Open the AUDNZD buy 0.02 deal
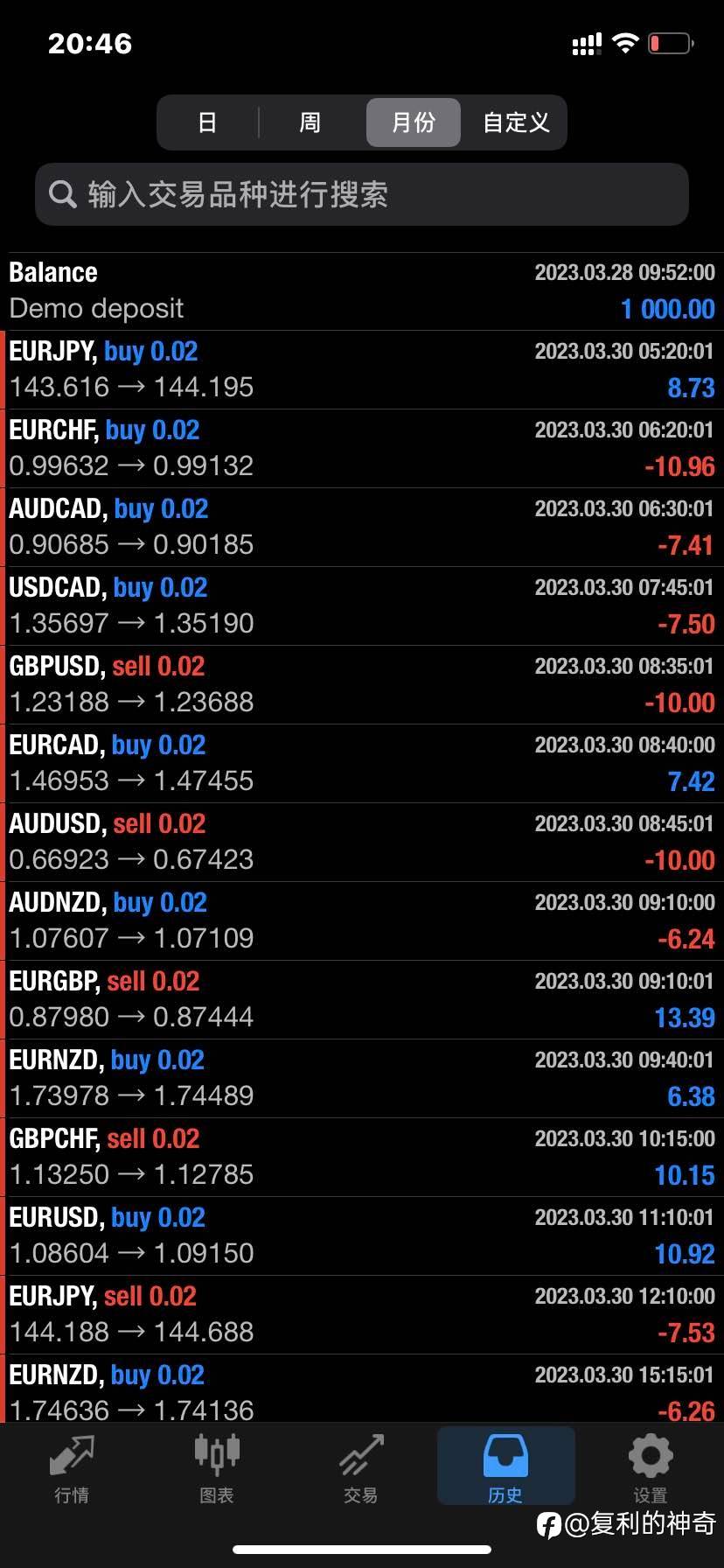This screenshot has height=1568, width=724. 362,920
